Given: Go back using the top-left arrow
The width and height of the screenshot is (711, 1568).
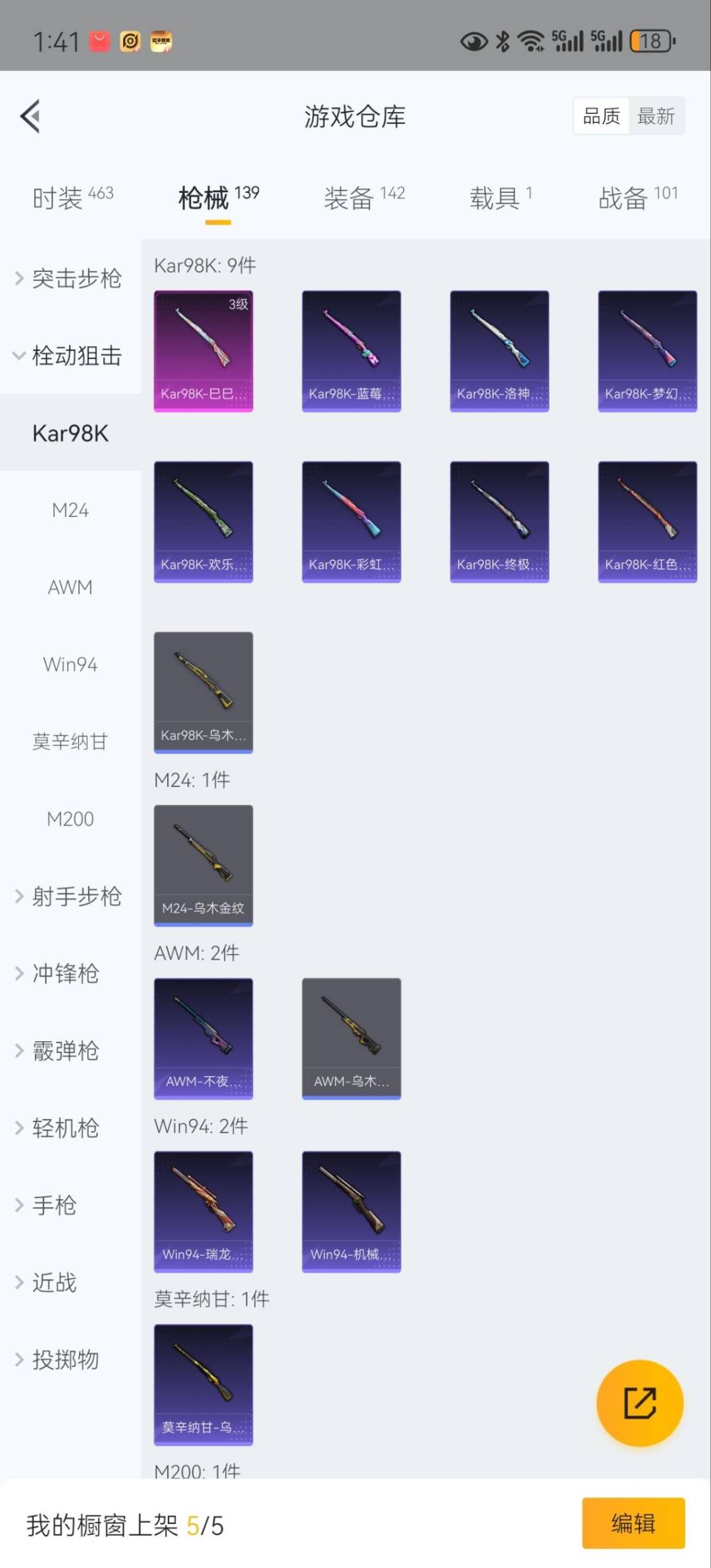Looking at the screenshot, I should [x=31, y=117].
